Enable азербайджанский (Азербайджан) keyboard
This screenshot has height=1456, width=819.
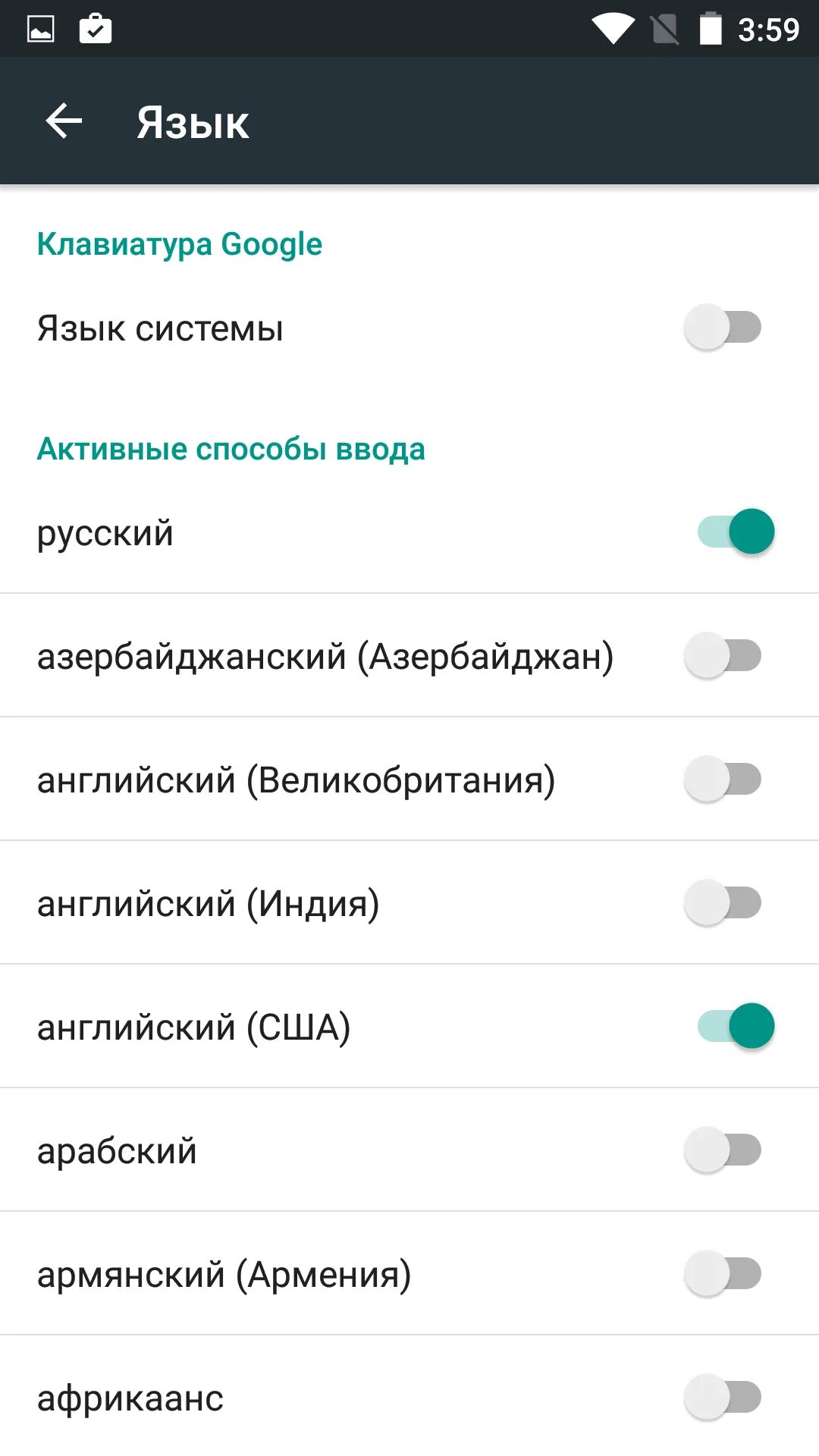[x=723, y=656]
